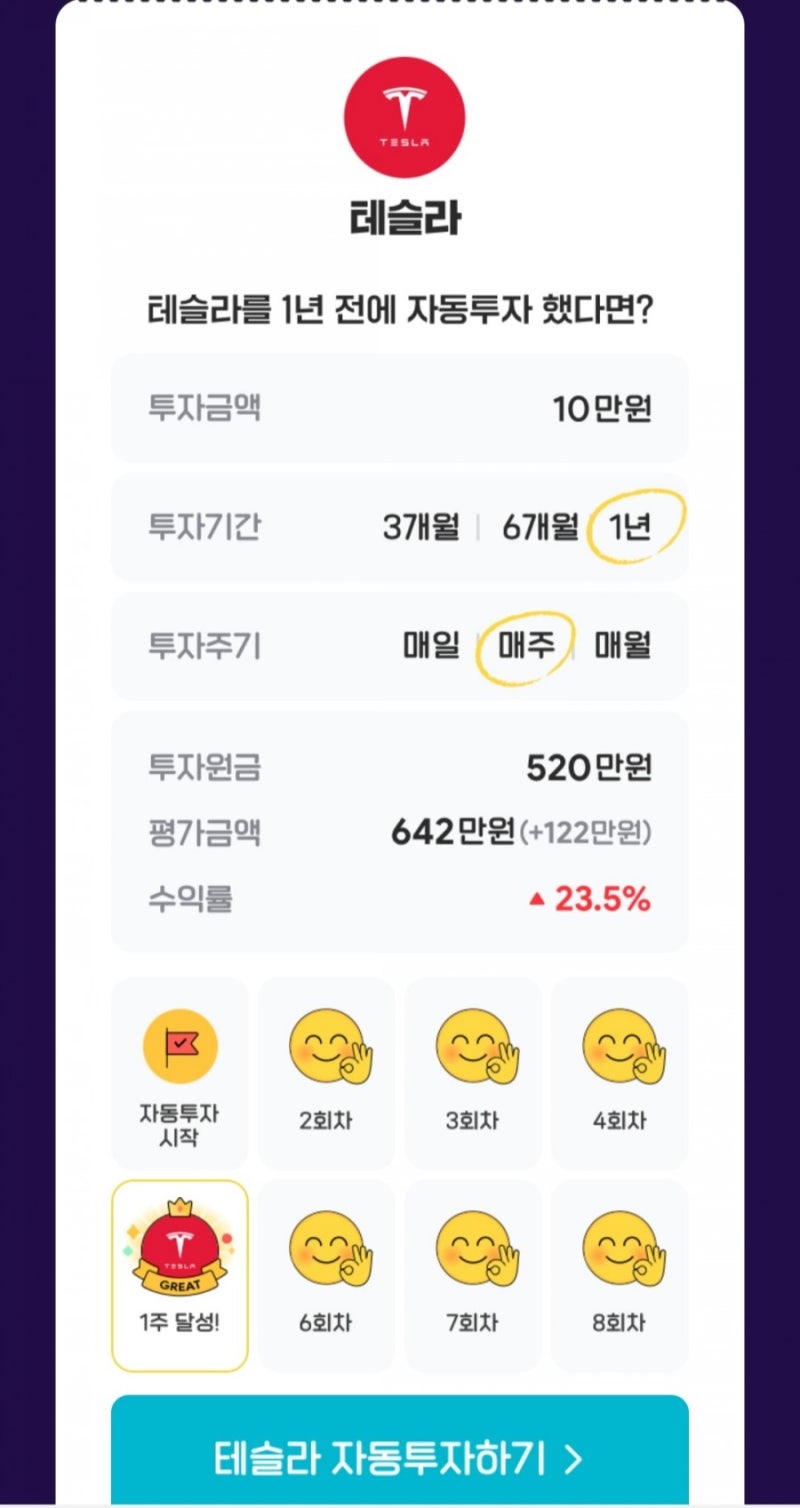Viewport: 800px width, 1508px height.
Task: Choose the 6개월 investment period
Action: pyautogui.click(x=540, y=527)
